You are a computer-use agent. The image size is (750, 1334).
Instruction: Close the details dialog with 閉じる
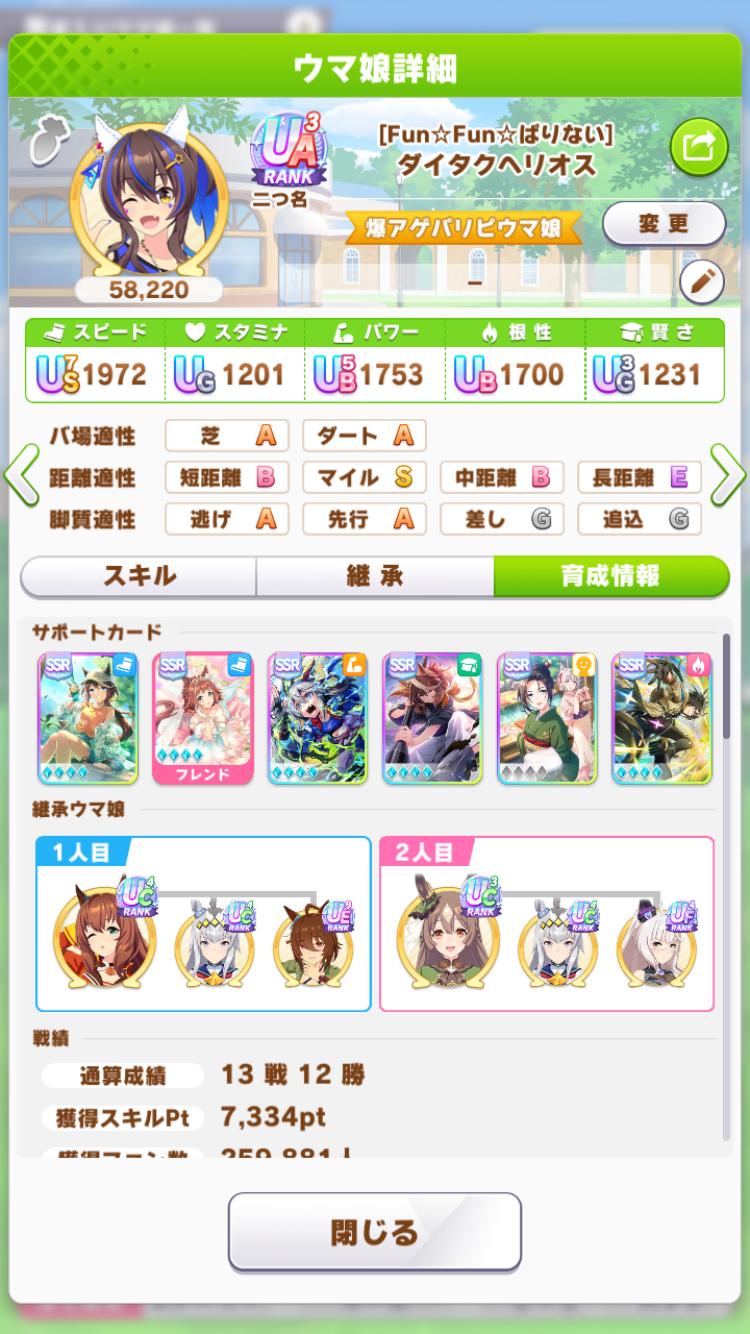[374, 1231]
